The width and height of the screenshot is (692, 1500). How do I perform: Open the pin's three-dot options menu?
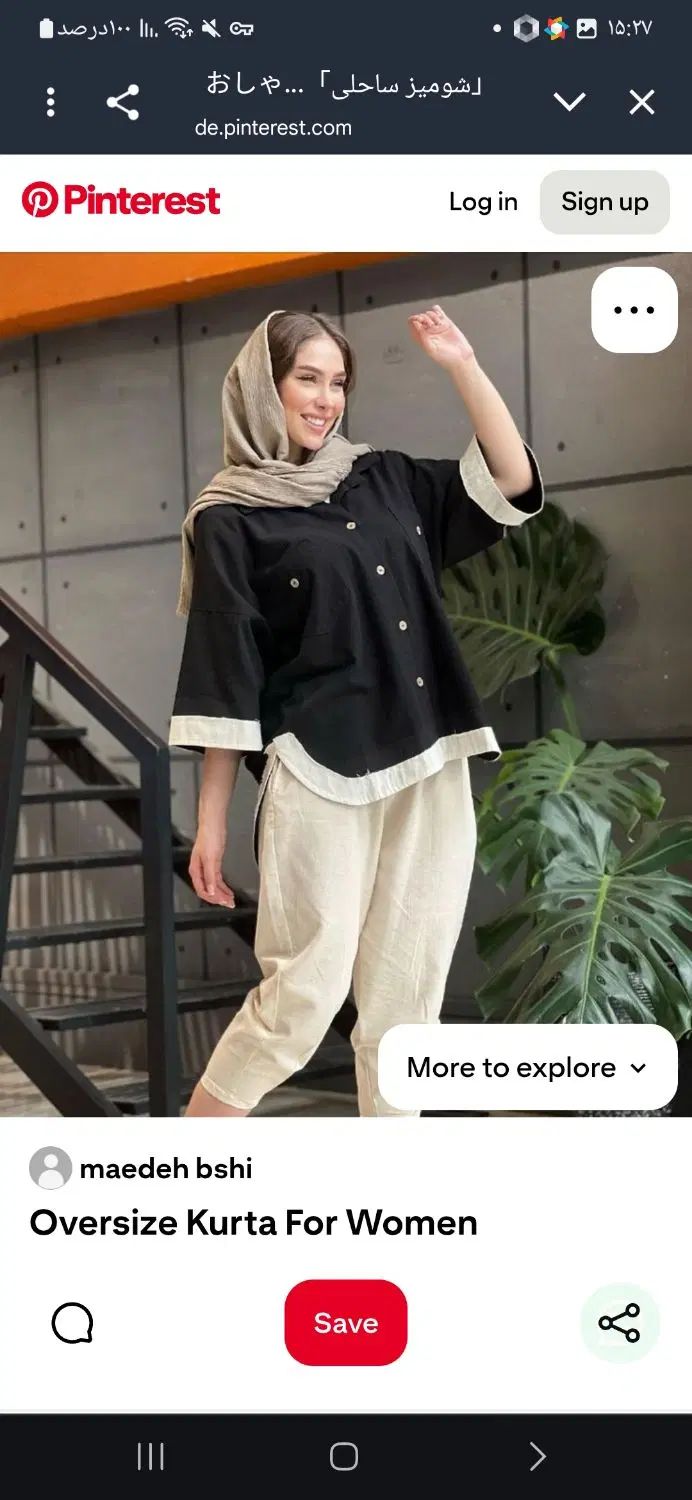click(634, 310)
